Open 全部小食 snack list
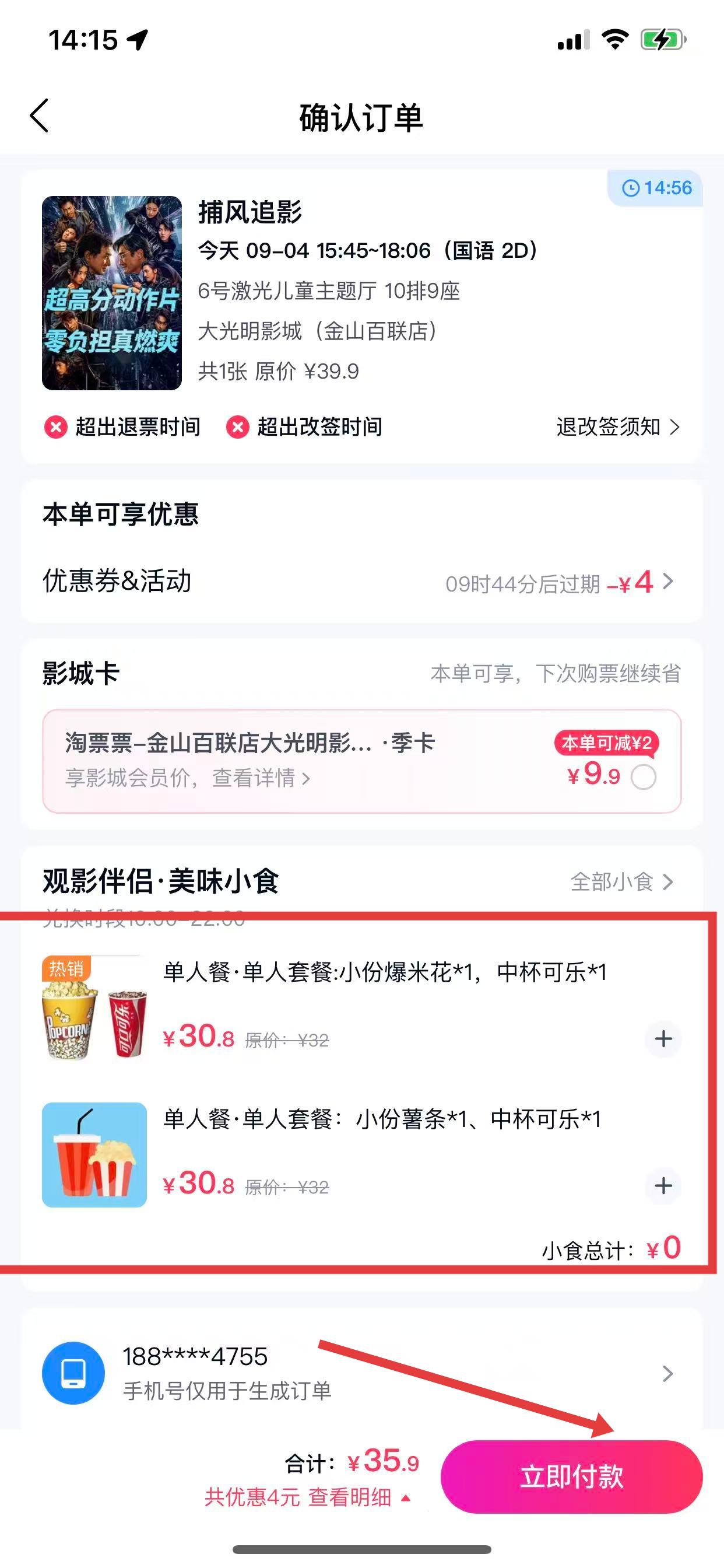 point(621,881)
